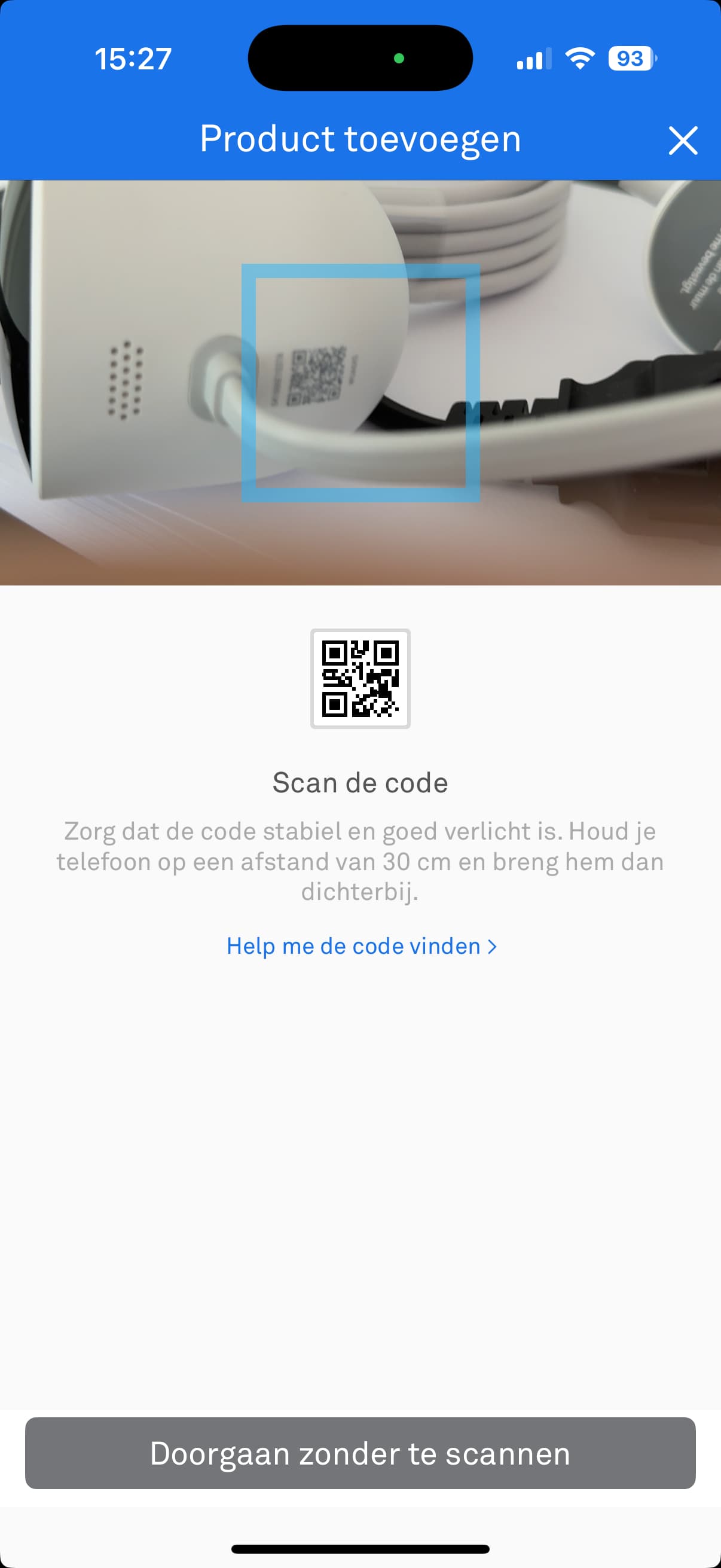Open the 'Help me de code vinden' link
721x1568 pixels.
(361, 946)
